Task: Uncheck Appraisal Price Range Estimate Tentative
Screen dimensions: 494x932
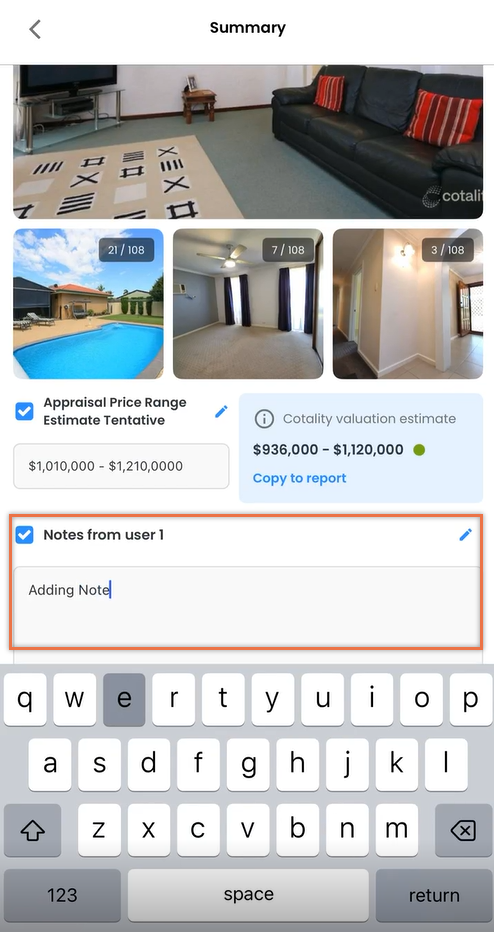Action: click(24, 411)
